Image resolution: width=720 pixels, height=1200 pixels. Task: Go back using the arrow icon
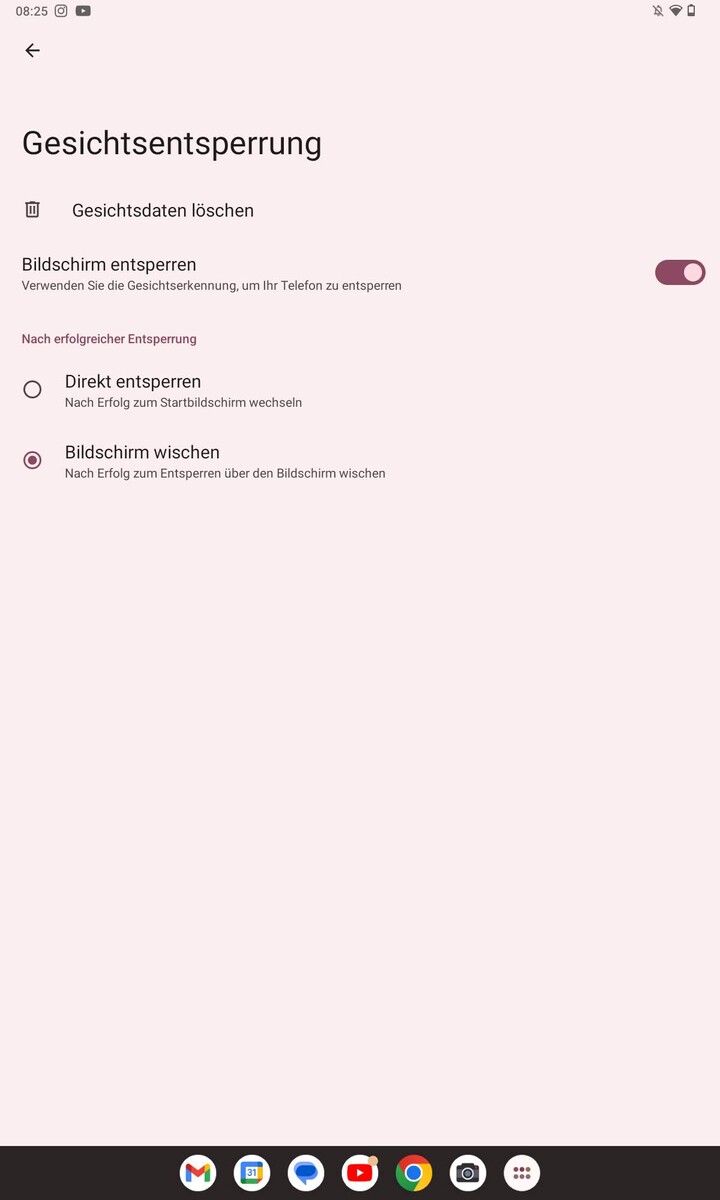(33, 50)
